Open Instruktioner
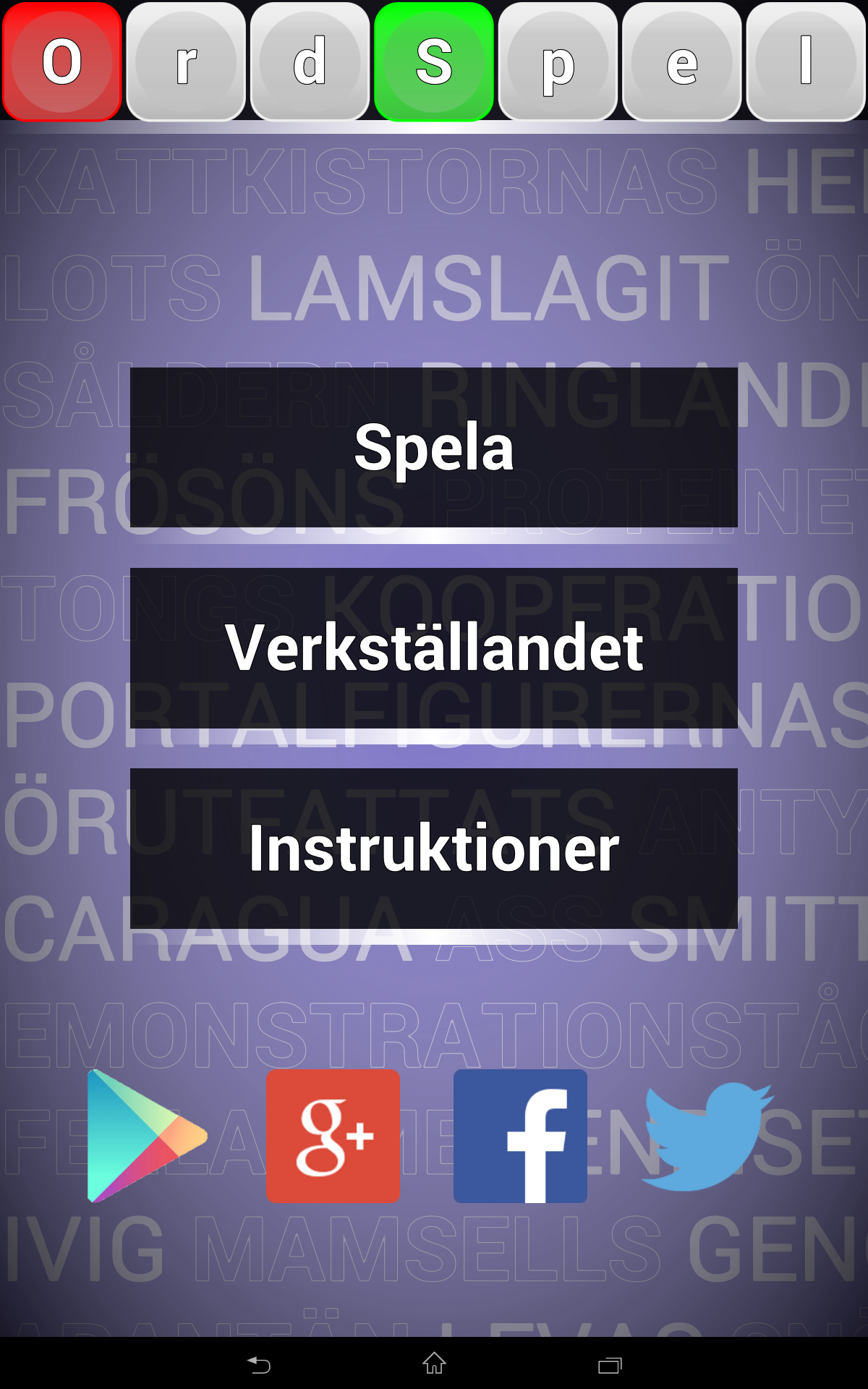The width and height of the screenshot is (868, 1389). 434,848
